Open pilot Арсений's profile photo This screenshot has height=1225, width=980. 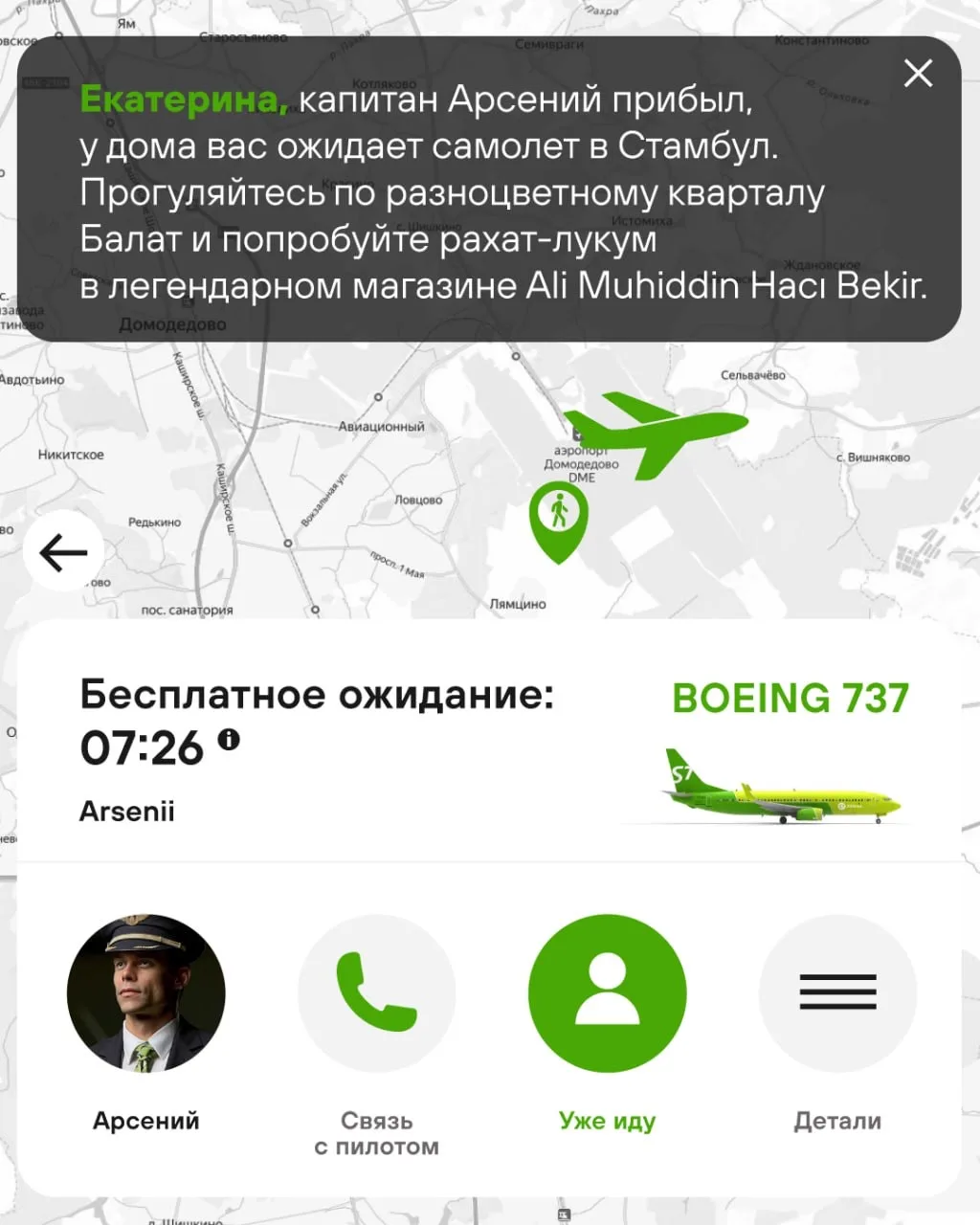coord(146,992)
